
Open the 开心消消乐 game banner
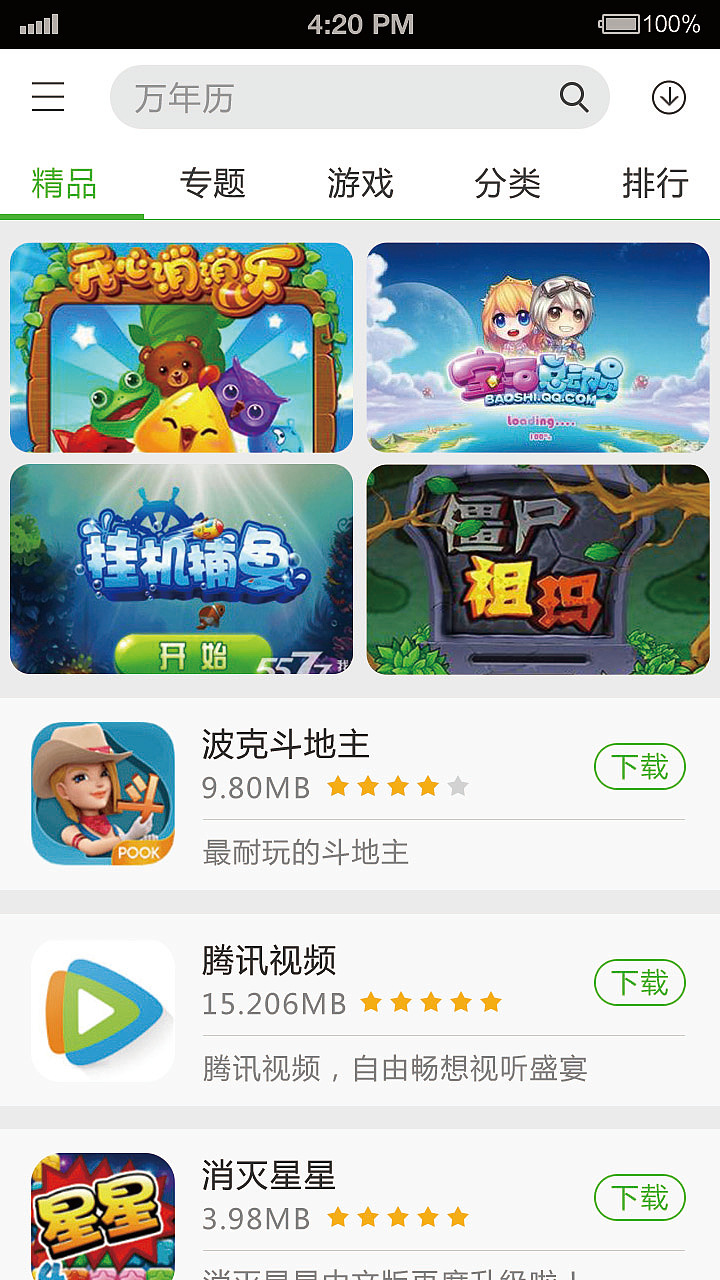pyautogui.click(x=180, y=346)
